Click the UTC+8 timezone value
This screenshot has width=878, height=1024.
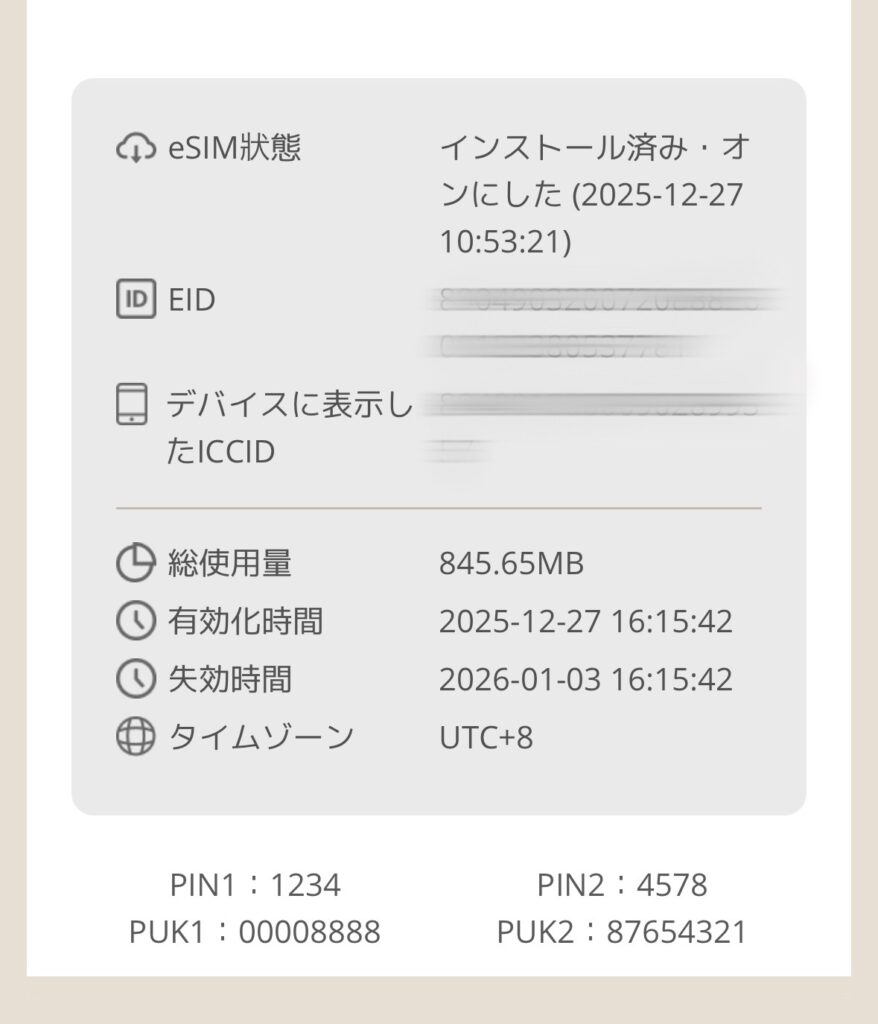[488, 737]
